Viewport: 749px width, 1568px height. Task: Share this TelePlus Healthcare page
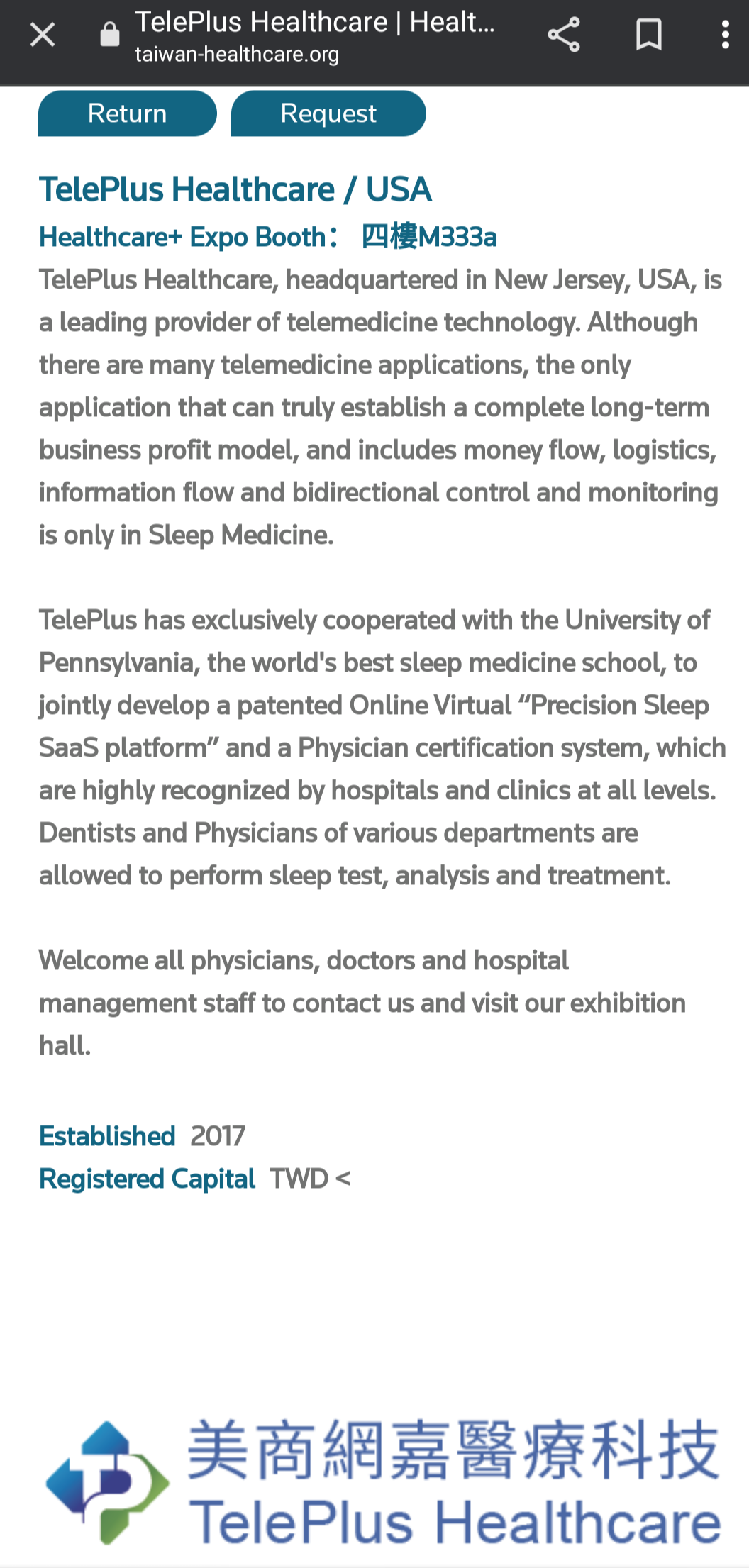tap(564, 35)
